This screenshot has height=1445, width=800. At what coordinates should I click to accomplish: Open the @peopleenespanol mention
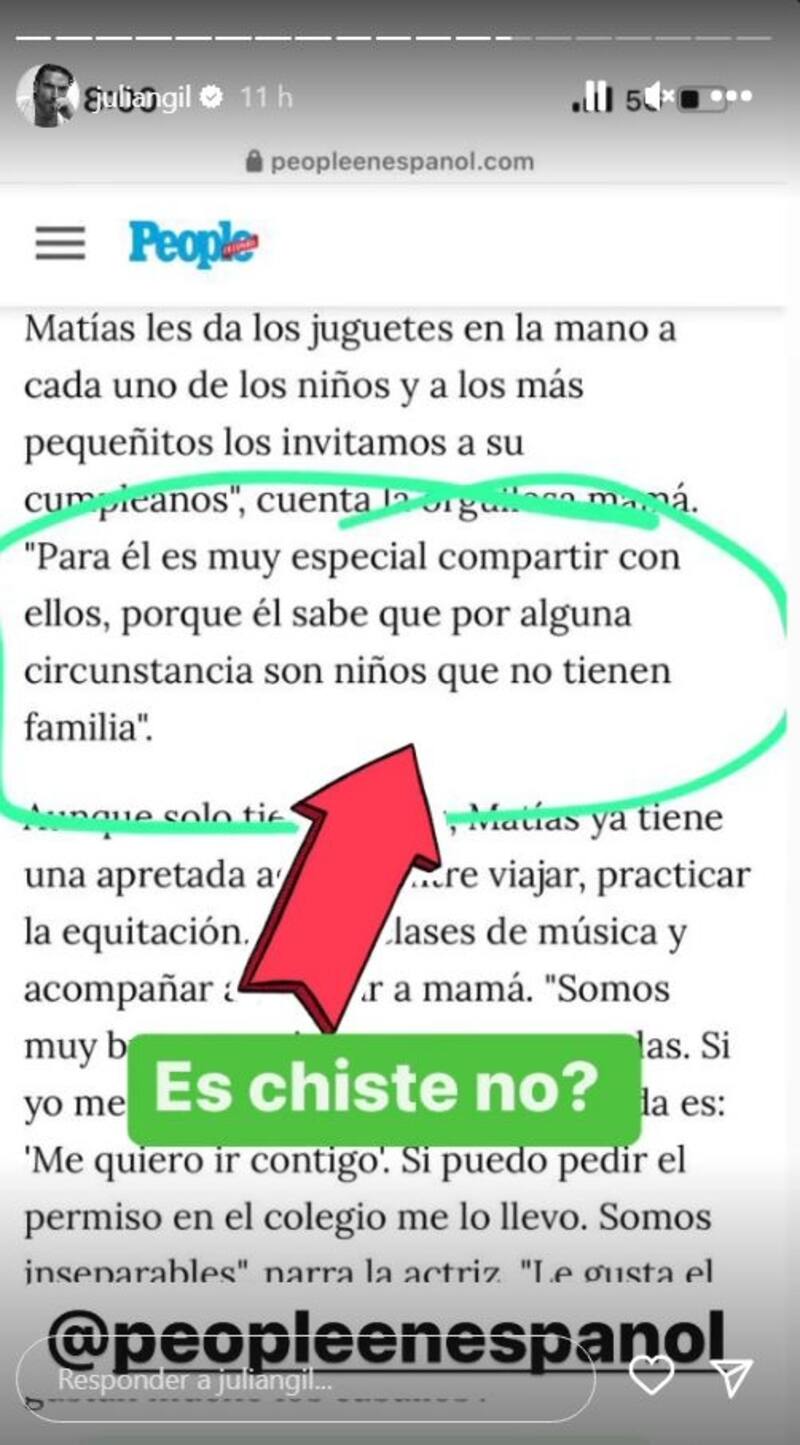tap(385, 1327)
